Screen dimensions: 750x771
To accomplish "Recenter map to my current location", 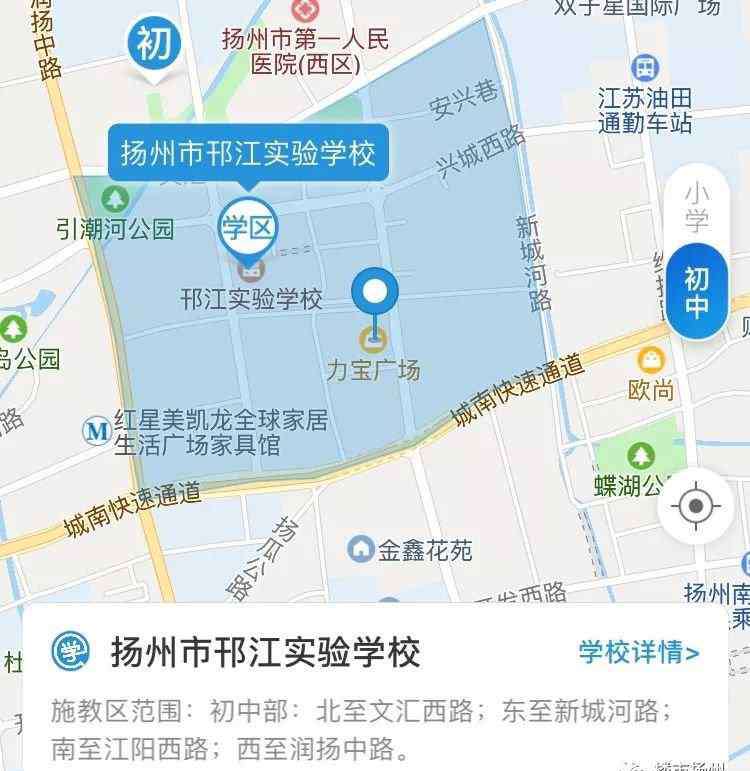I will click(696, 505).
